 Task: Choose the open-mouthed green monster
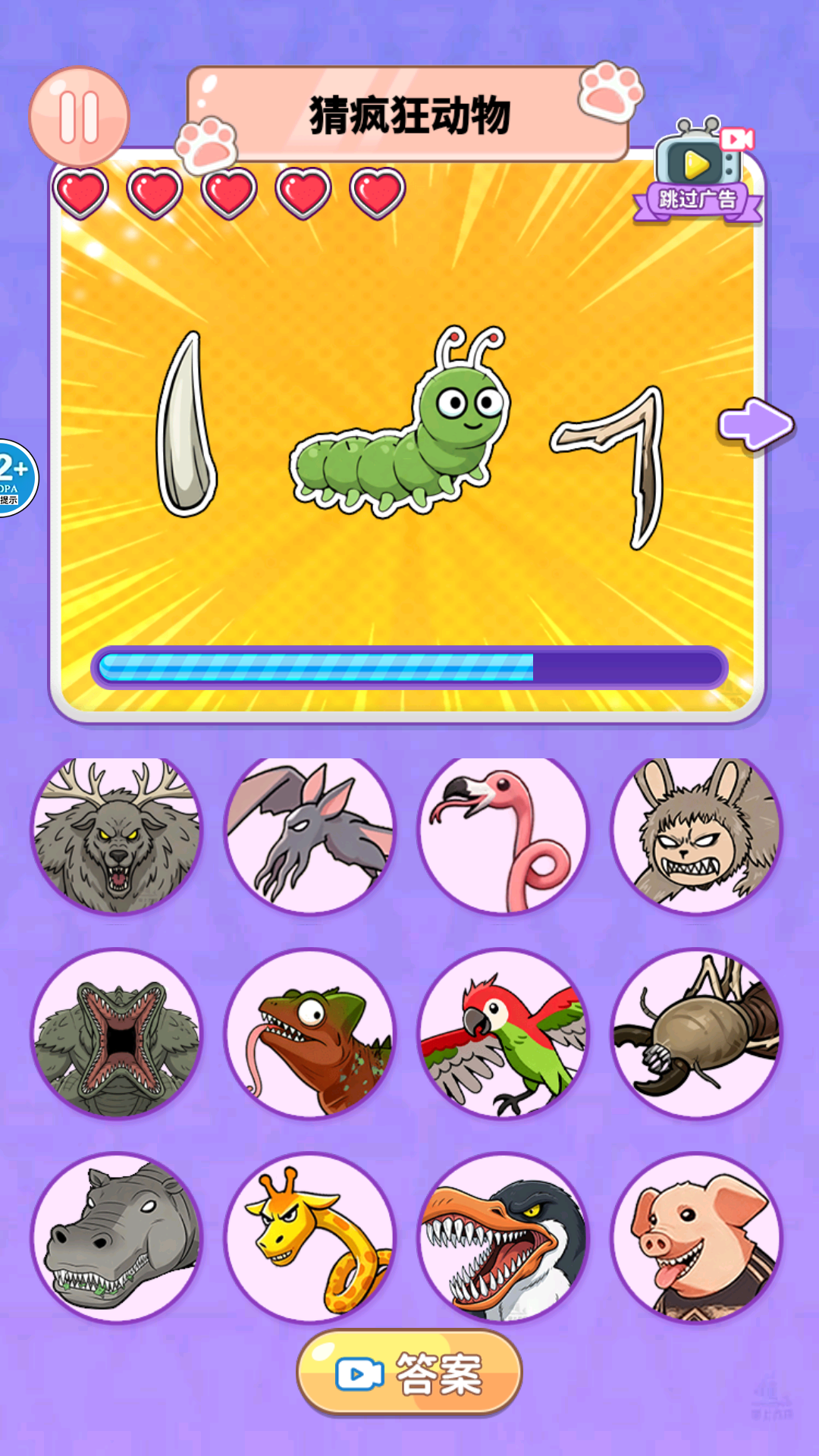tap(117, 1034)
